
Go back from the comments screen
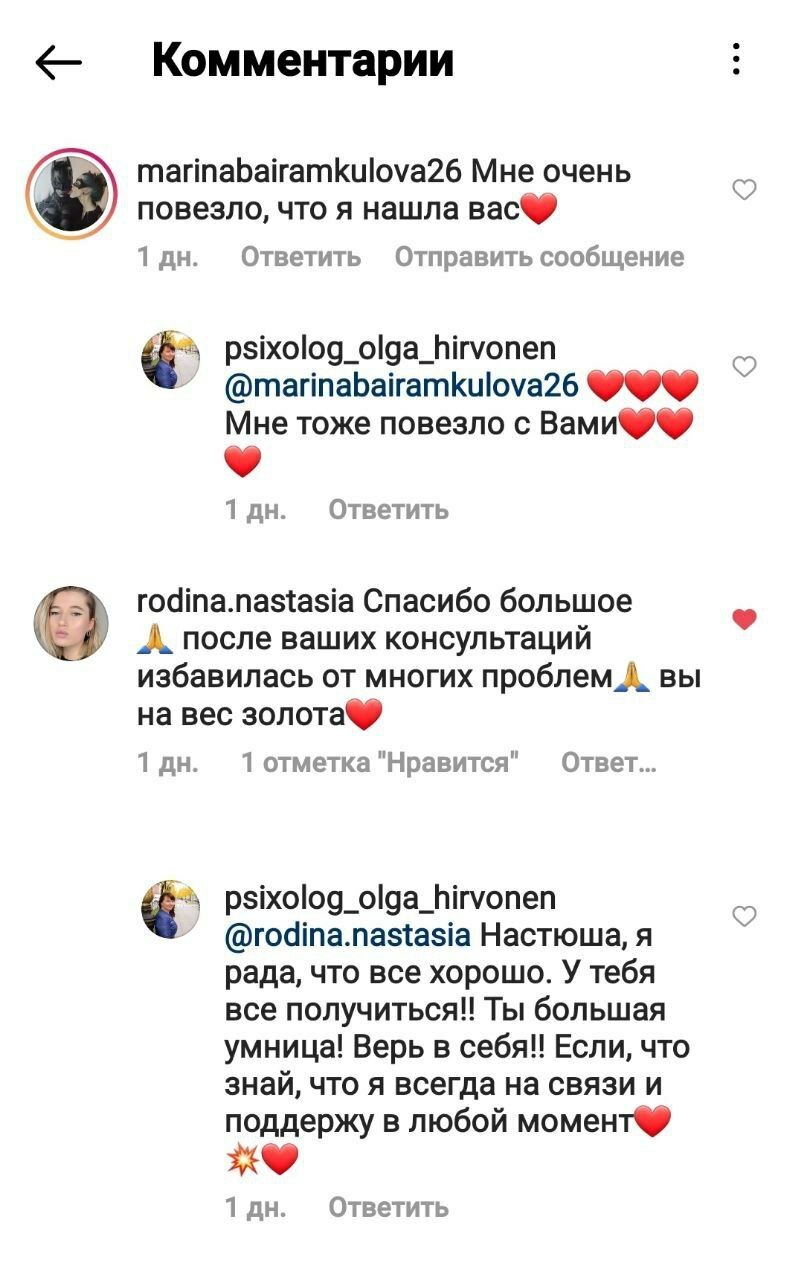coord(58,63)
